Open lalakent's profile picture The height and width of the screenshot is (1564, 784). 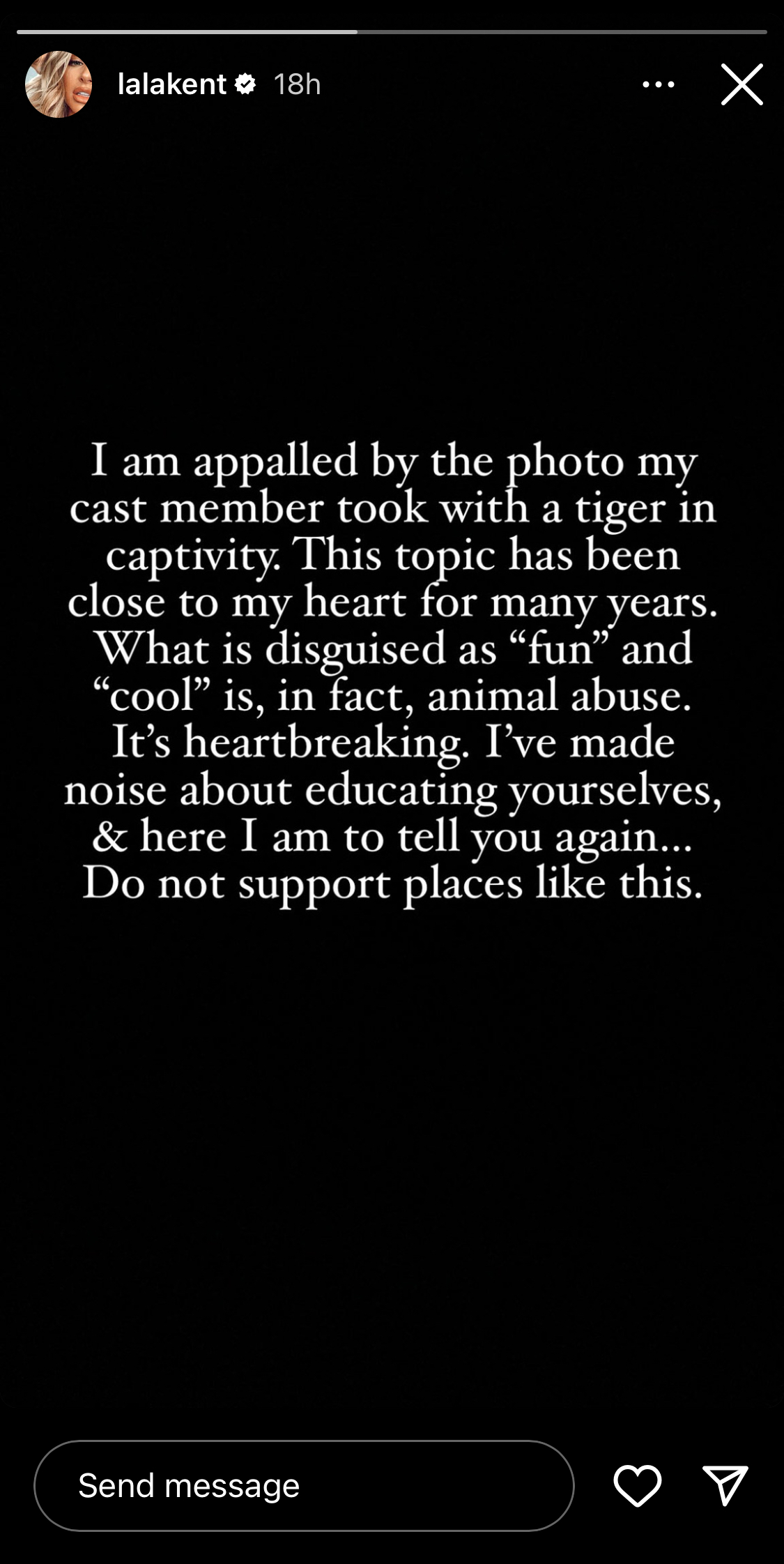[x=59, y=84]
